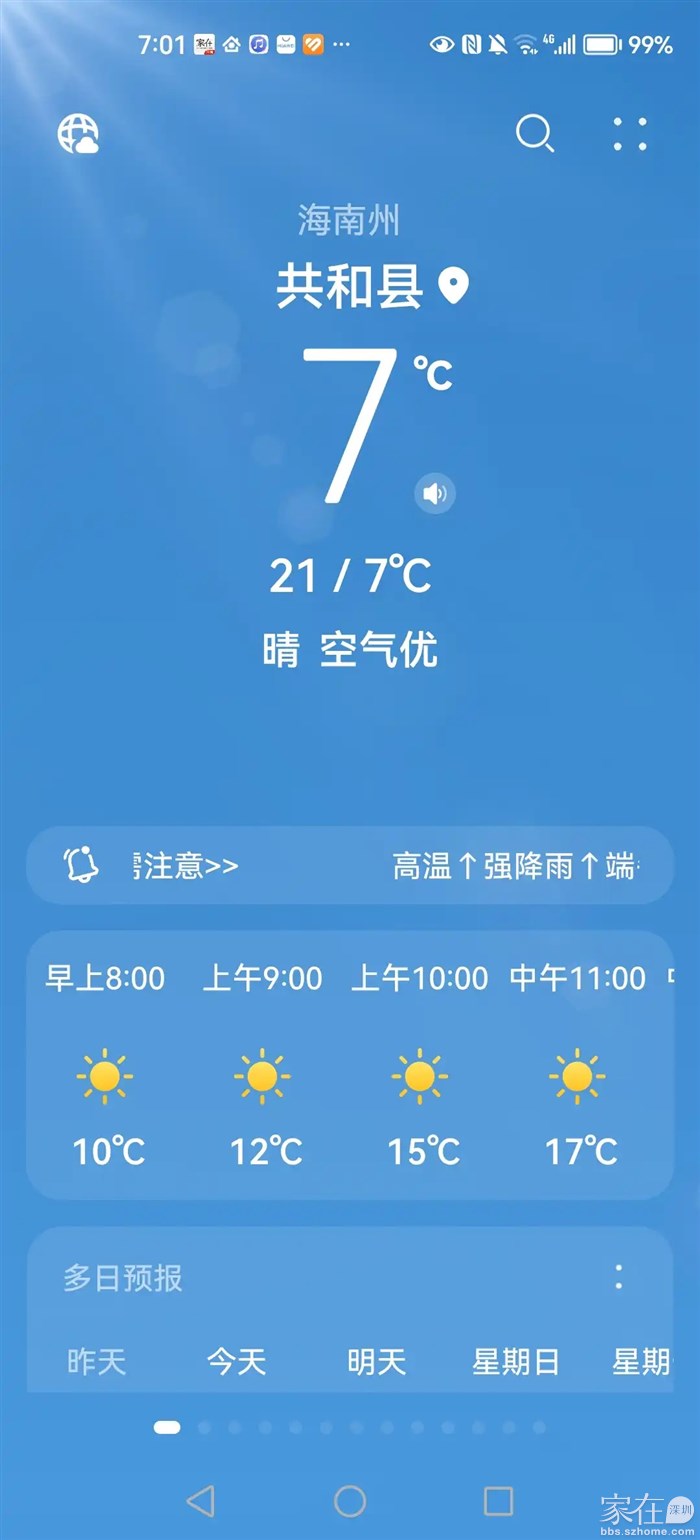
Task: Go back with the system back button
Action: (x=201, y=1500)
